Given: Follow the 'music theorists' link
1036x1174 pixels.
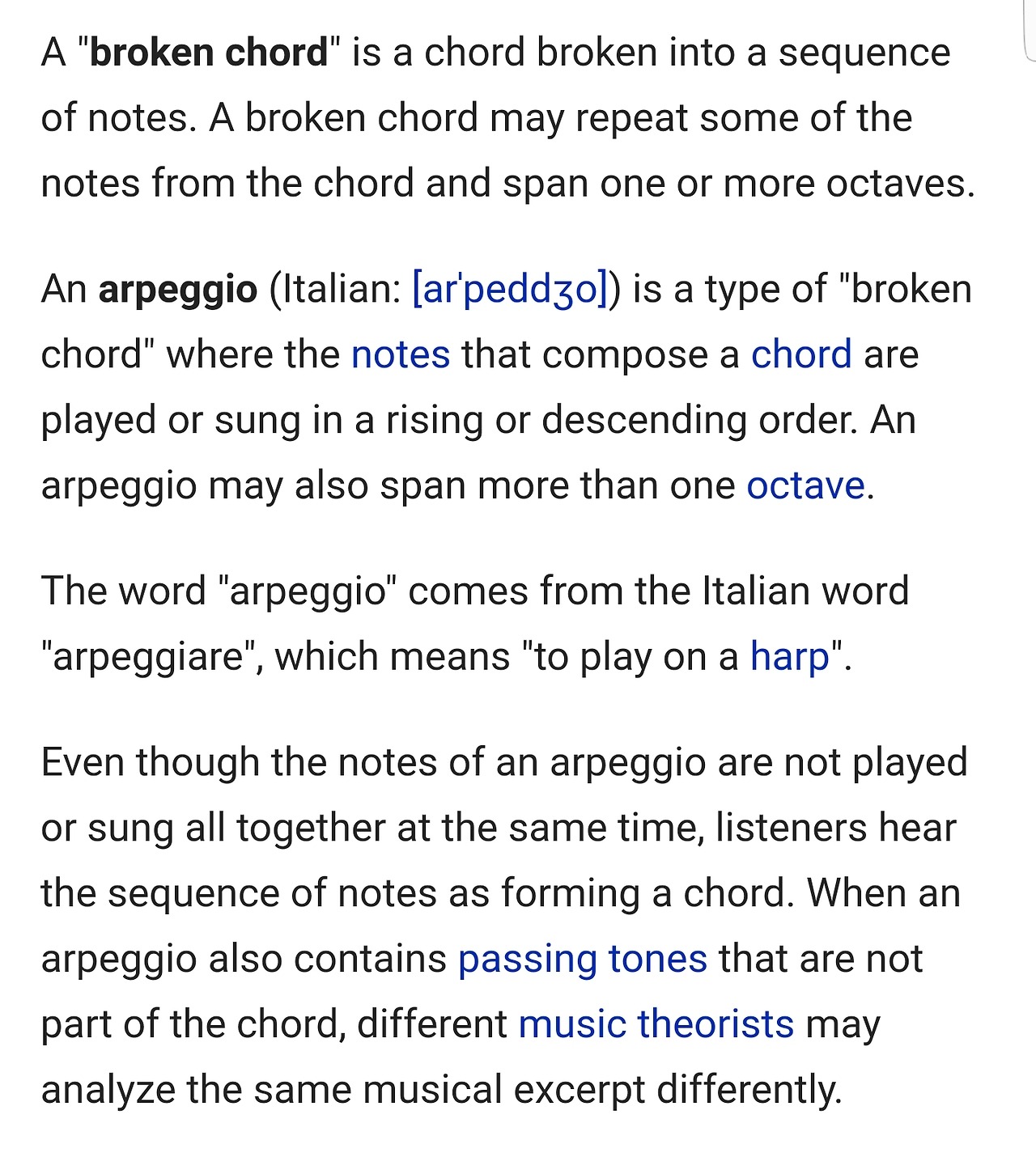Looking at the screenshot, I should [656, 1026].
